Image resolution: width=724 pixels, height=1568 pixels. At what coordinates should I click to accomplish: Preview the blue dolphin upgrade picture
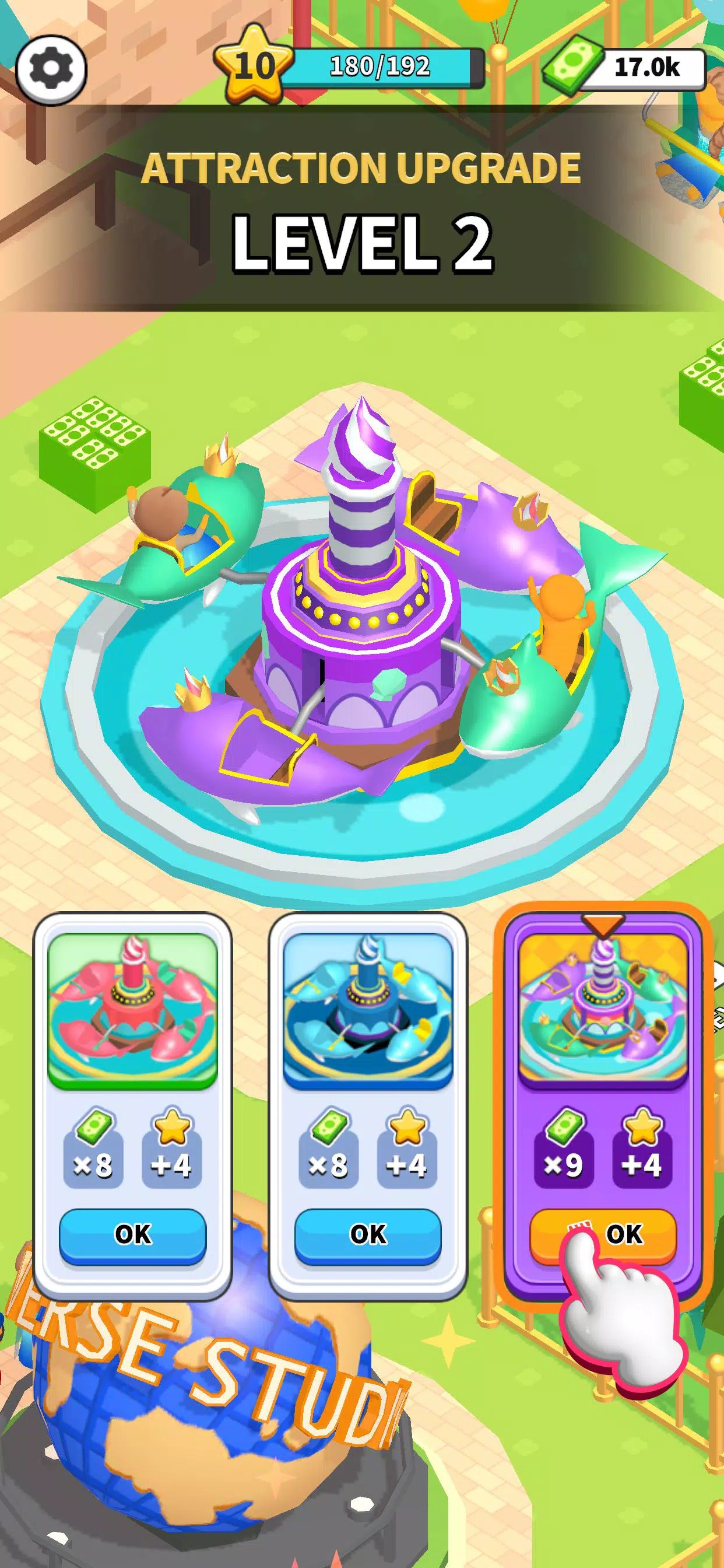tap(367, 1010)
